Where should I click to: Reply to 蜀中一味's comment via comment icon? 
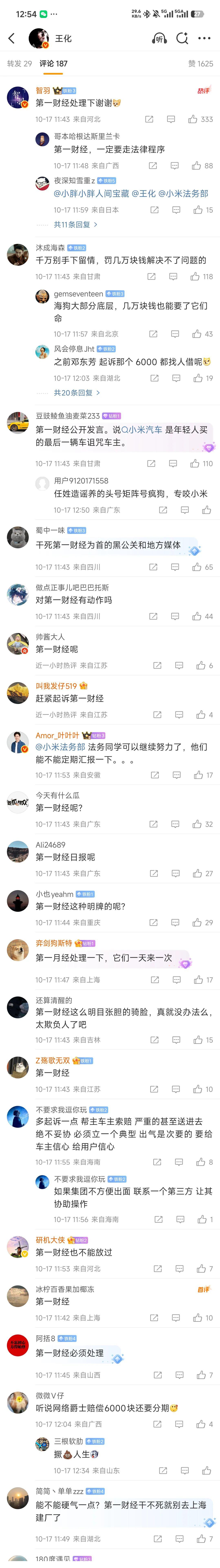click(175, 567)
